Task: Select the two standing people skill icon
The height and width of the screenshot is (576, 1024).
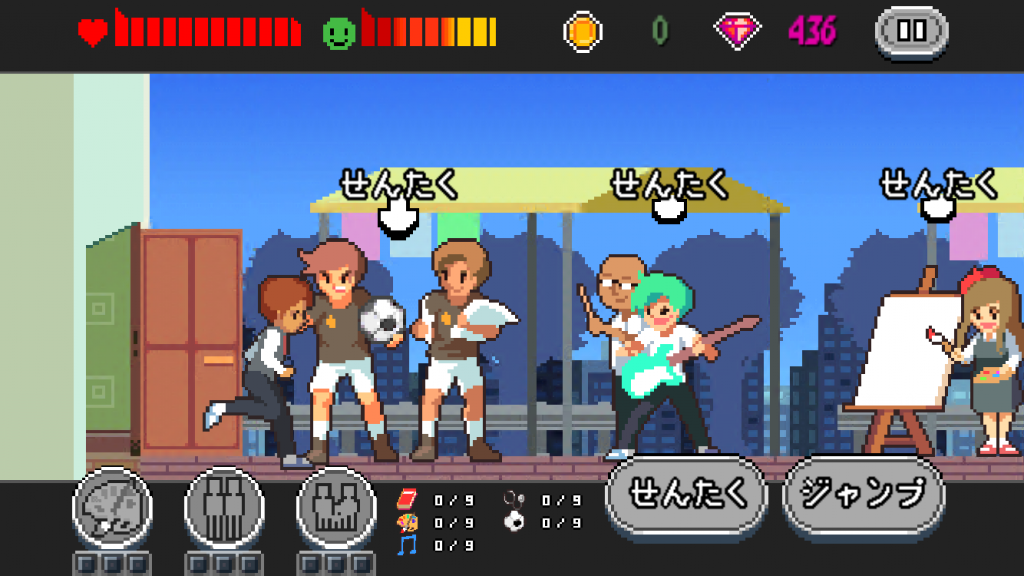Action: [x=223, y=507]
